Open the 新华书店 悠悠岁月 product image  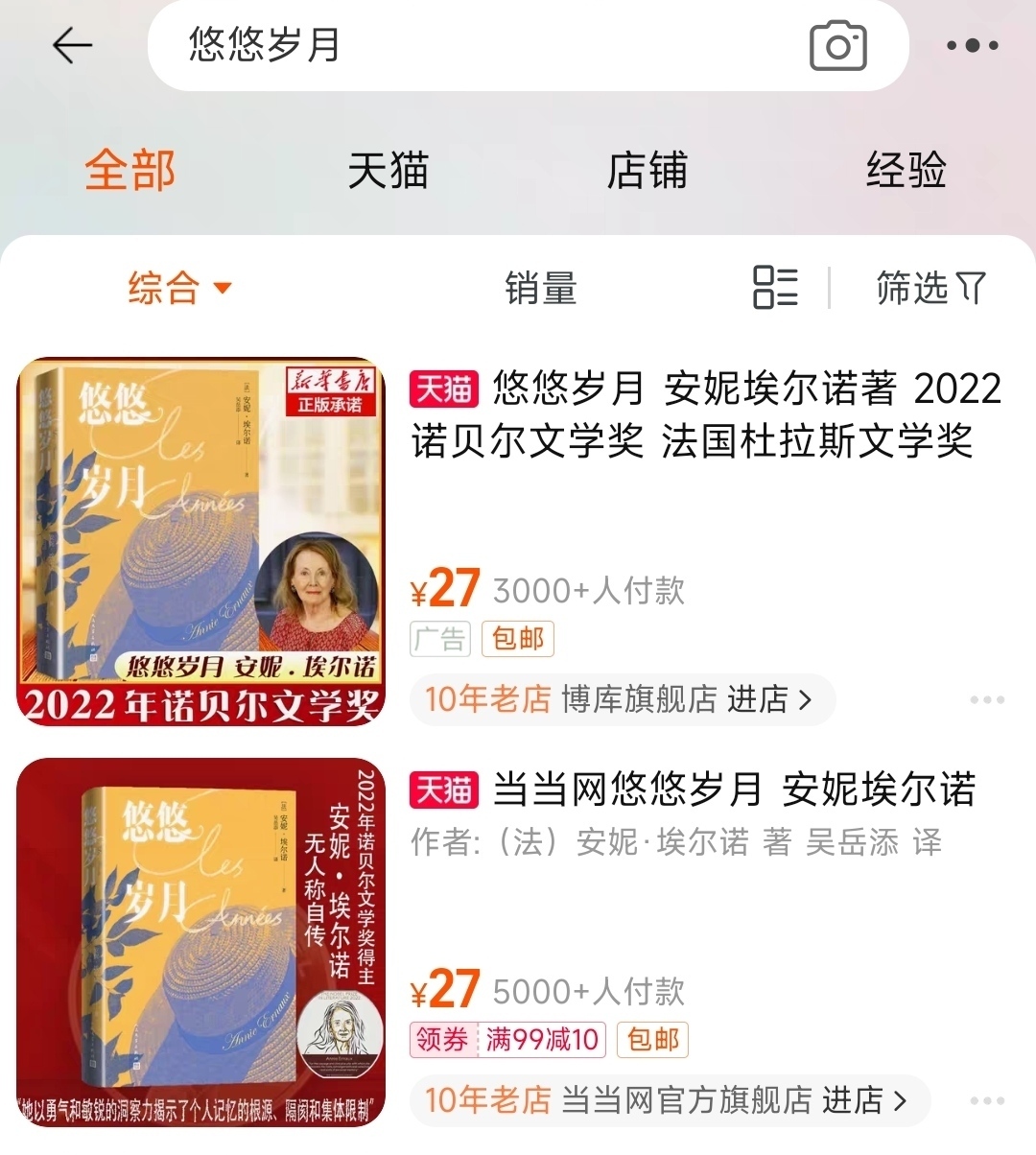pos(200,541)
